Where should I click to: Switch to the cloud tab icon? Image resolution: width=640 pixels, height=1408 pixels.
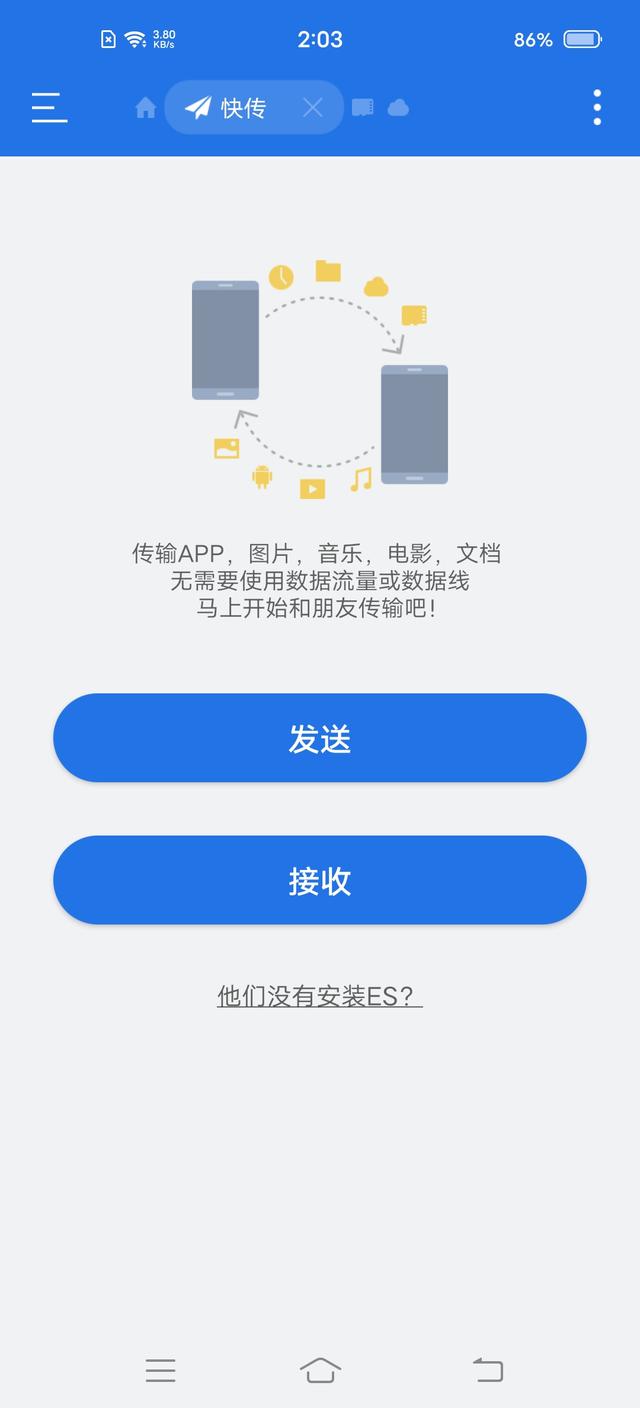pos(398,107)
